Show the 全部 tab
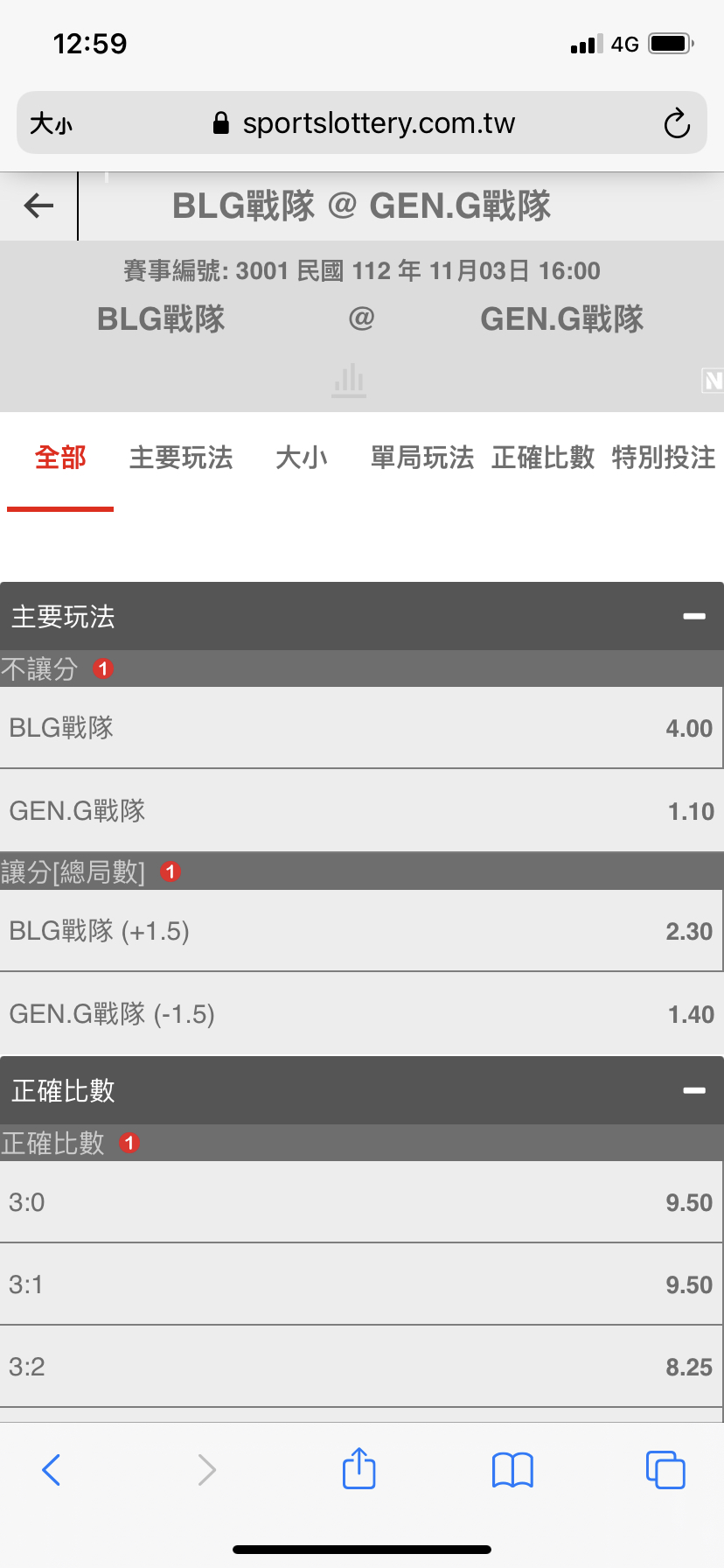 coord(60,458)
